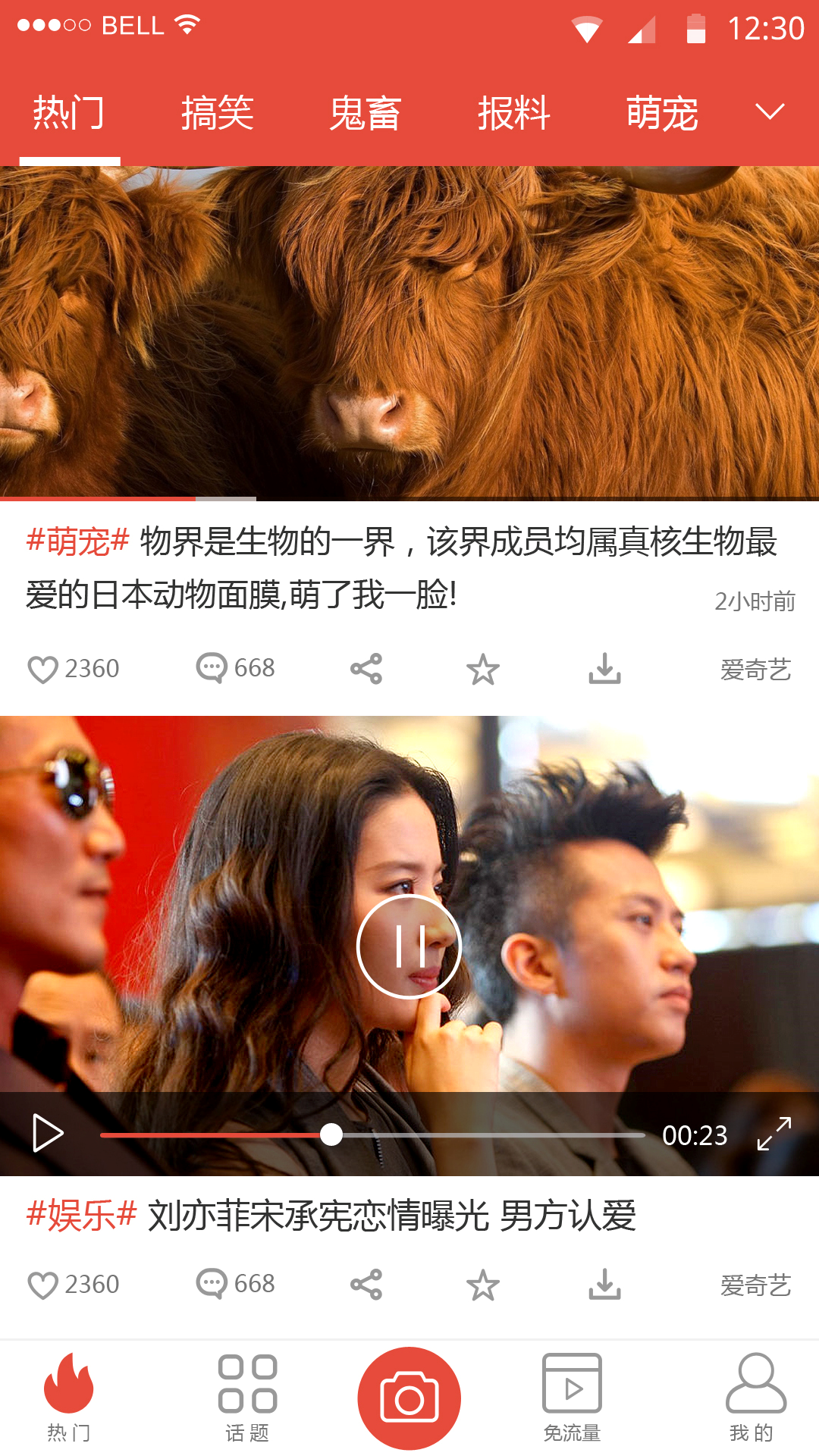Favorite the 萌宠 post with star
819x1456 pixels.
point(483,670)
